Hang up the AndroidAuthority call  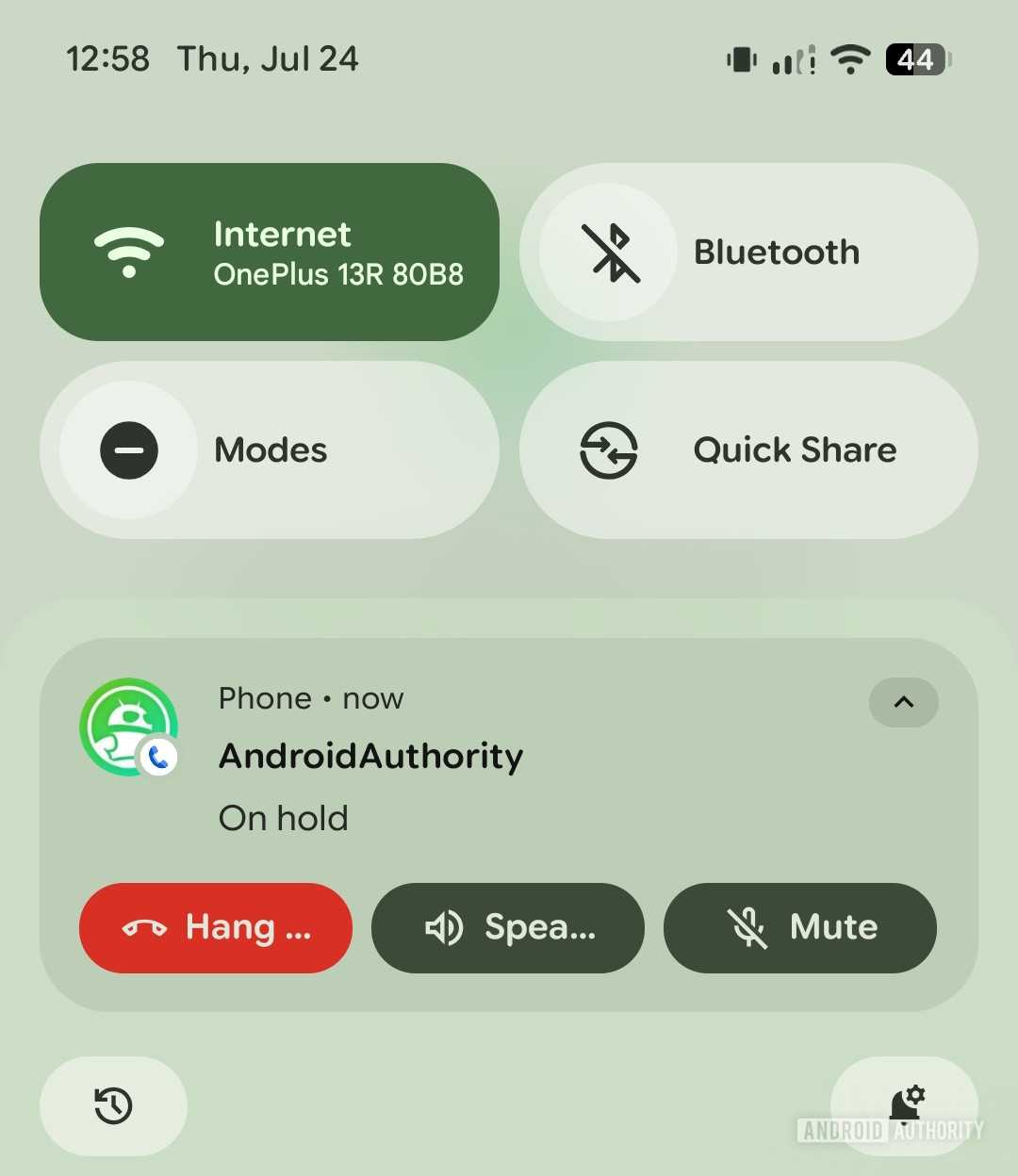216,928
